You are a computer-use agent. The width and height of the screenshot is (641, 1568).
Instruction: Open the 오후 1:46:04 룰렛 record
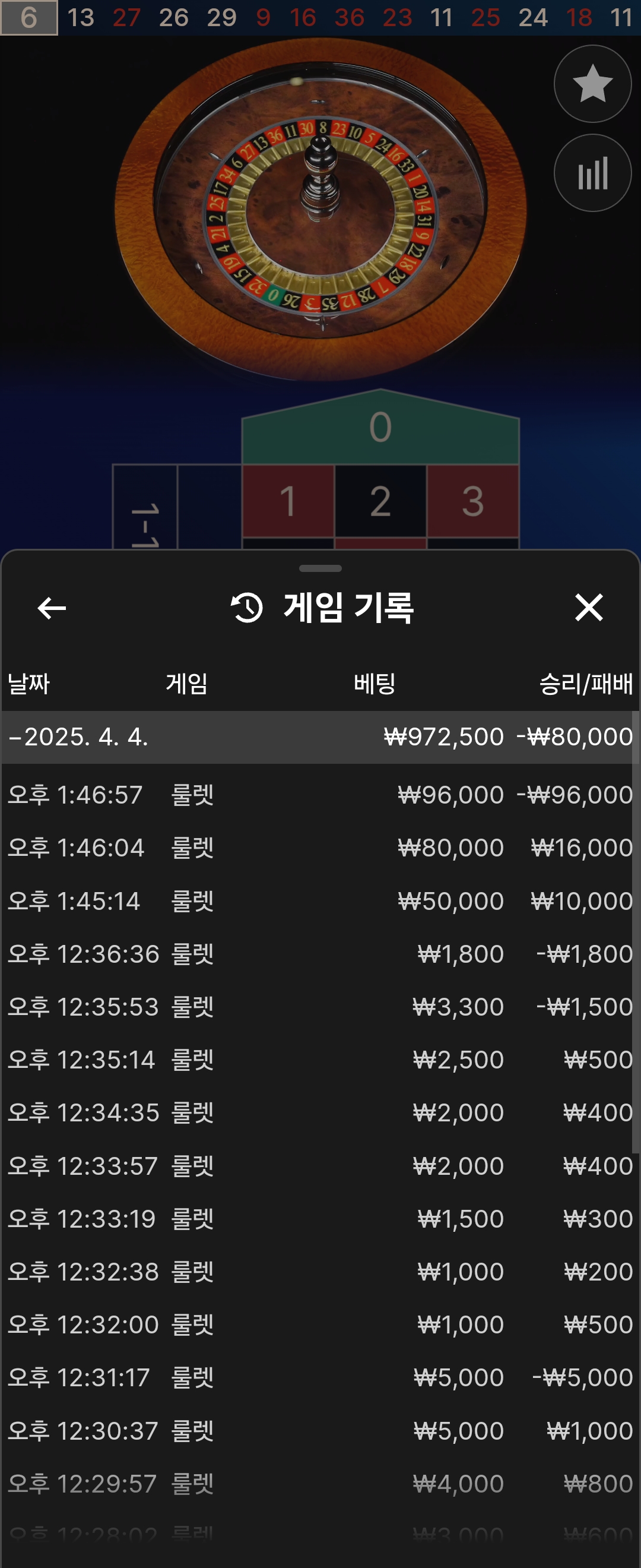320,848
